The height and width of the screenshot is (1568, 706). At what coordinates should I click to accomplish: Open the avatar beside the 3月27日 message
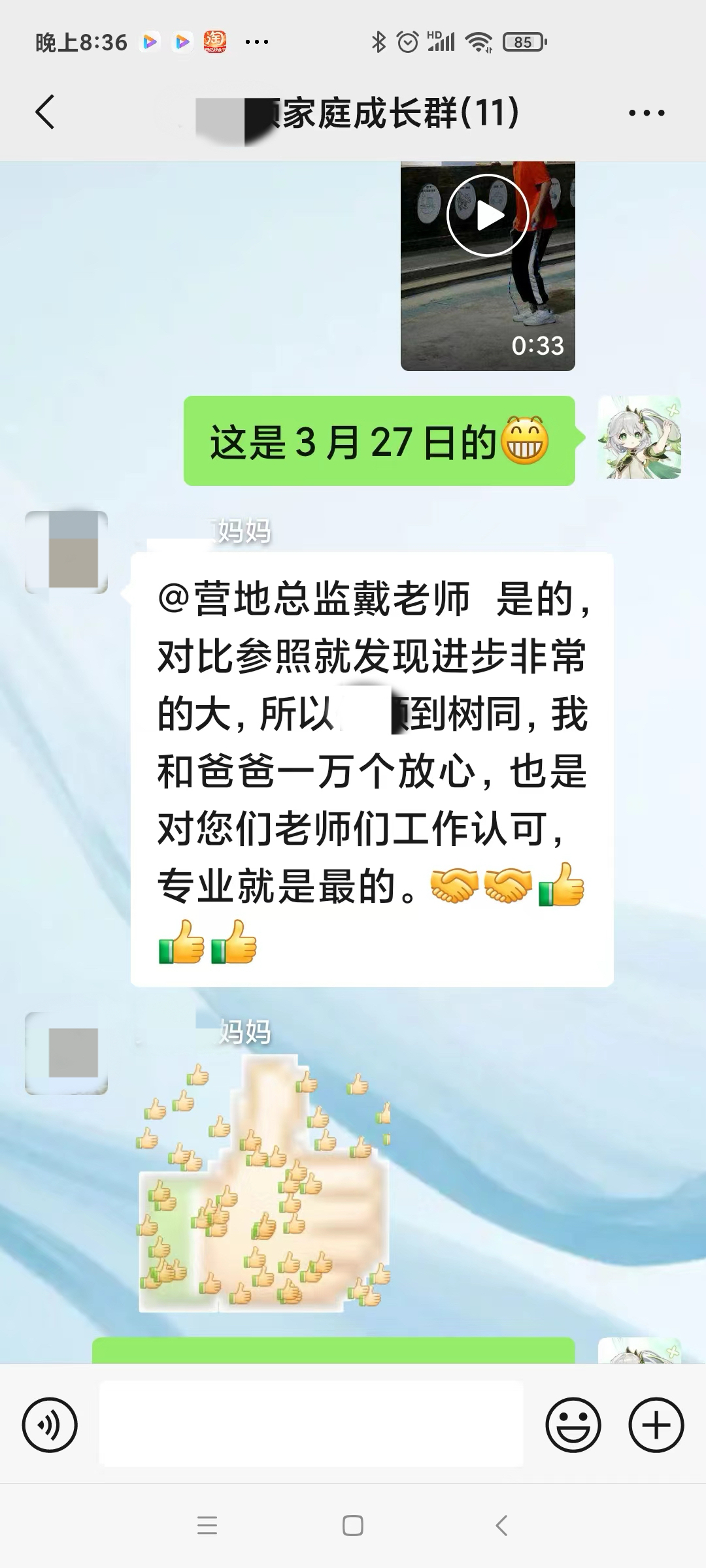point(639,438)
